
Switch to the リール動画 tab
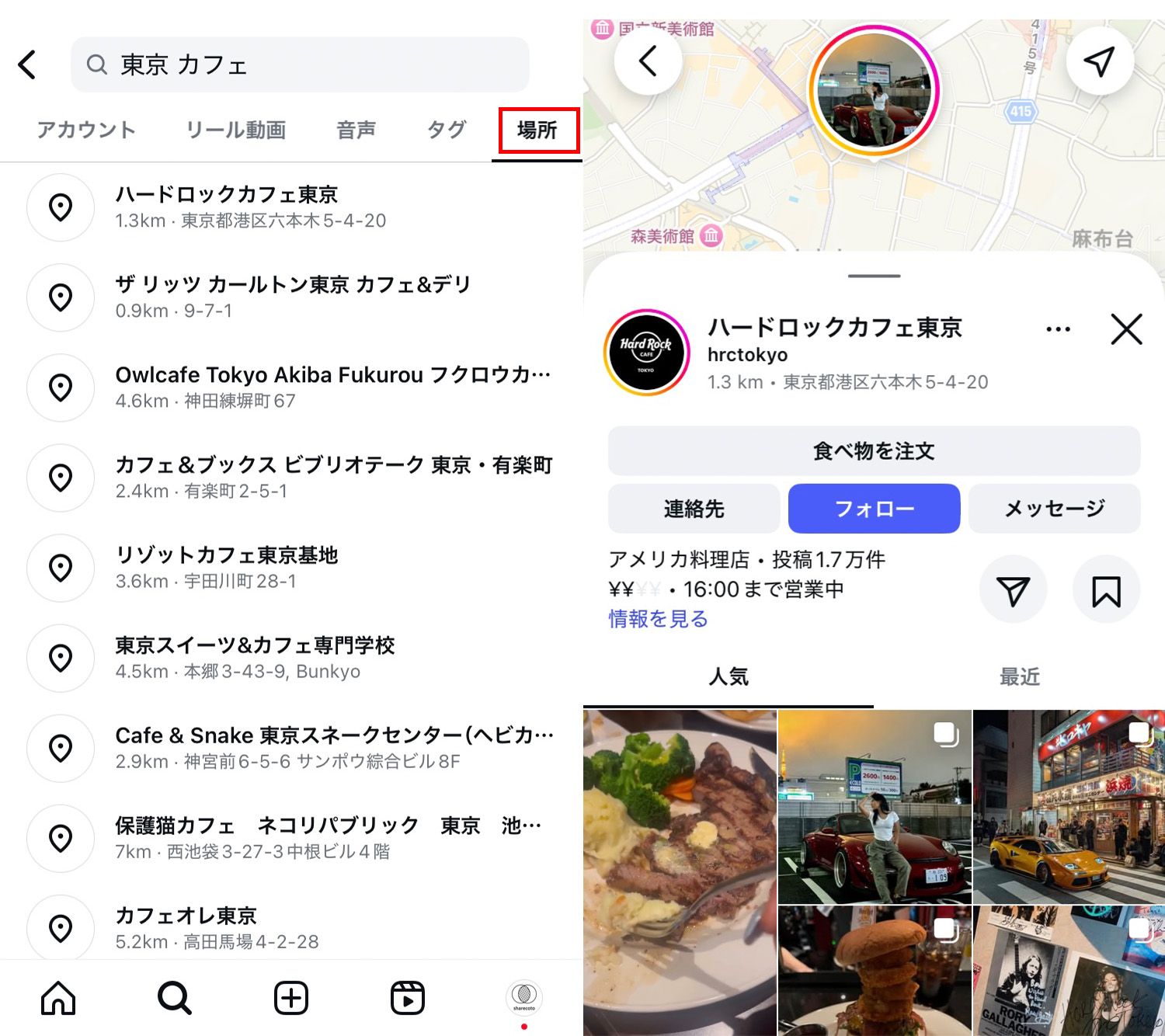tap(235, 130)
